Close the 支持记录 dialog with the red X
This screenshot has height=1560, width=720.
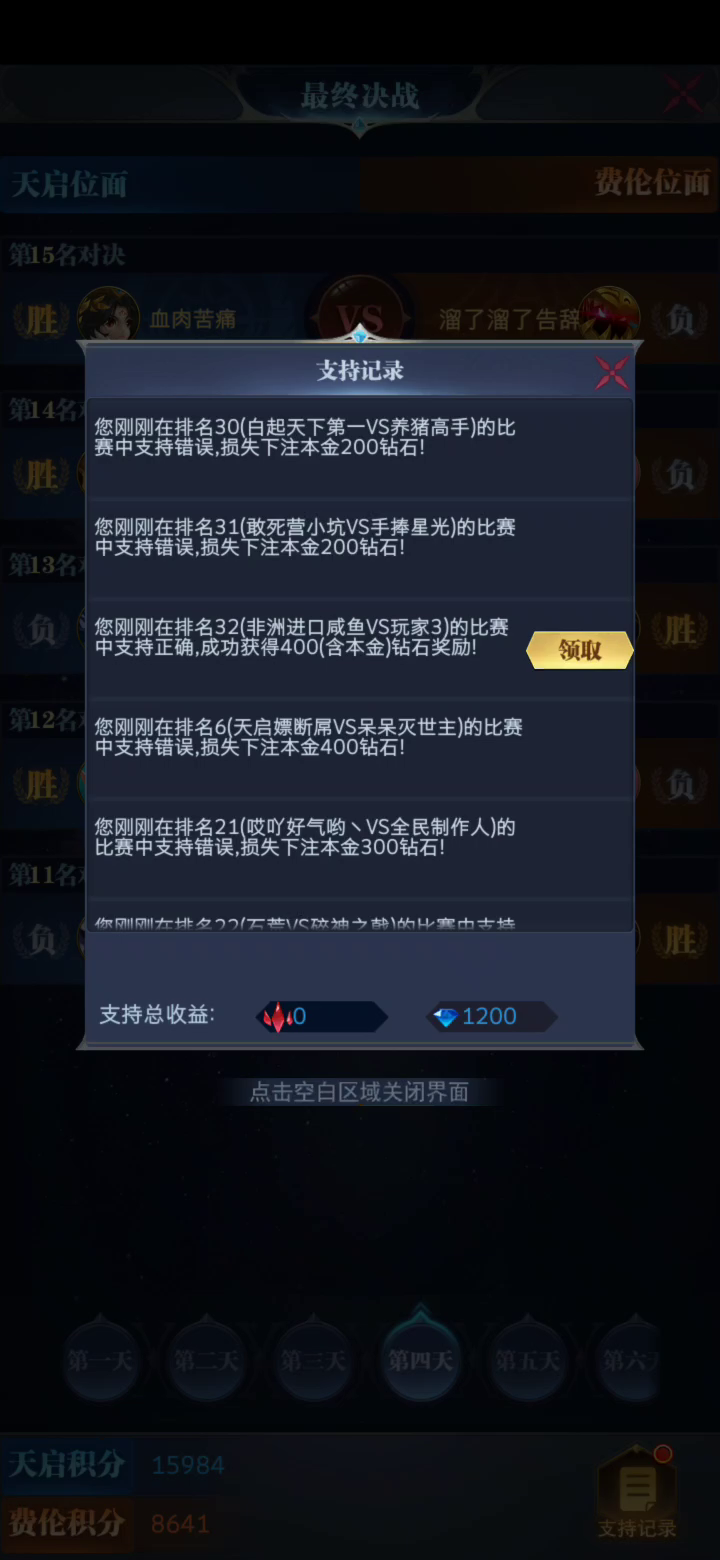point(611,372)
